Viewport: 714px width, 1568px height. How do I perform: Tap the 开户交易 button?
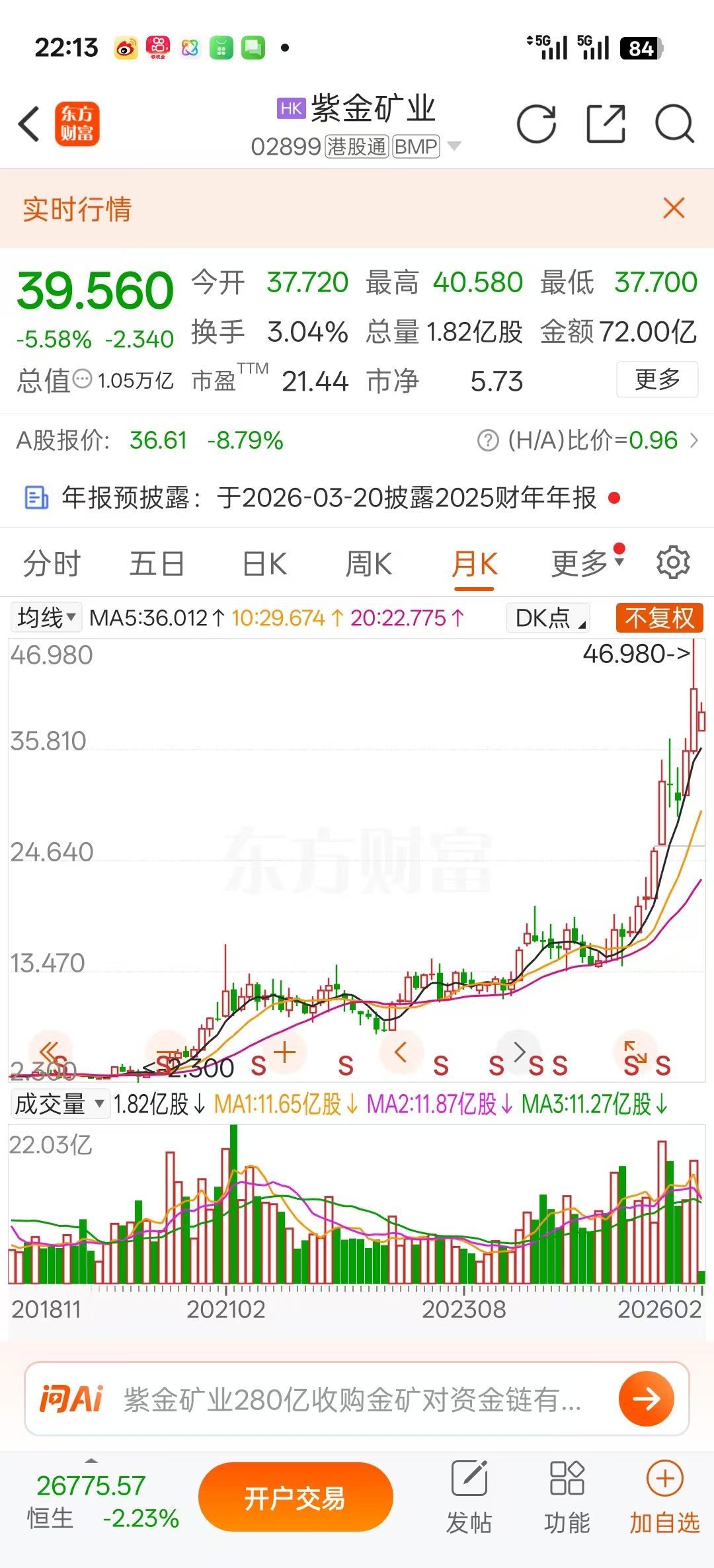(x=296, y=1497)
